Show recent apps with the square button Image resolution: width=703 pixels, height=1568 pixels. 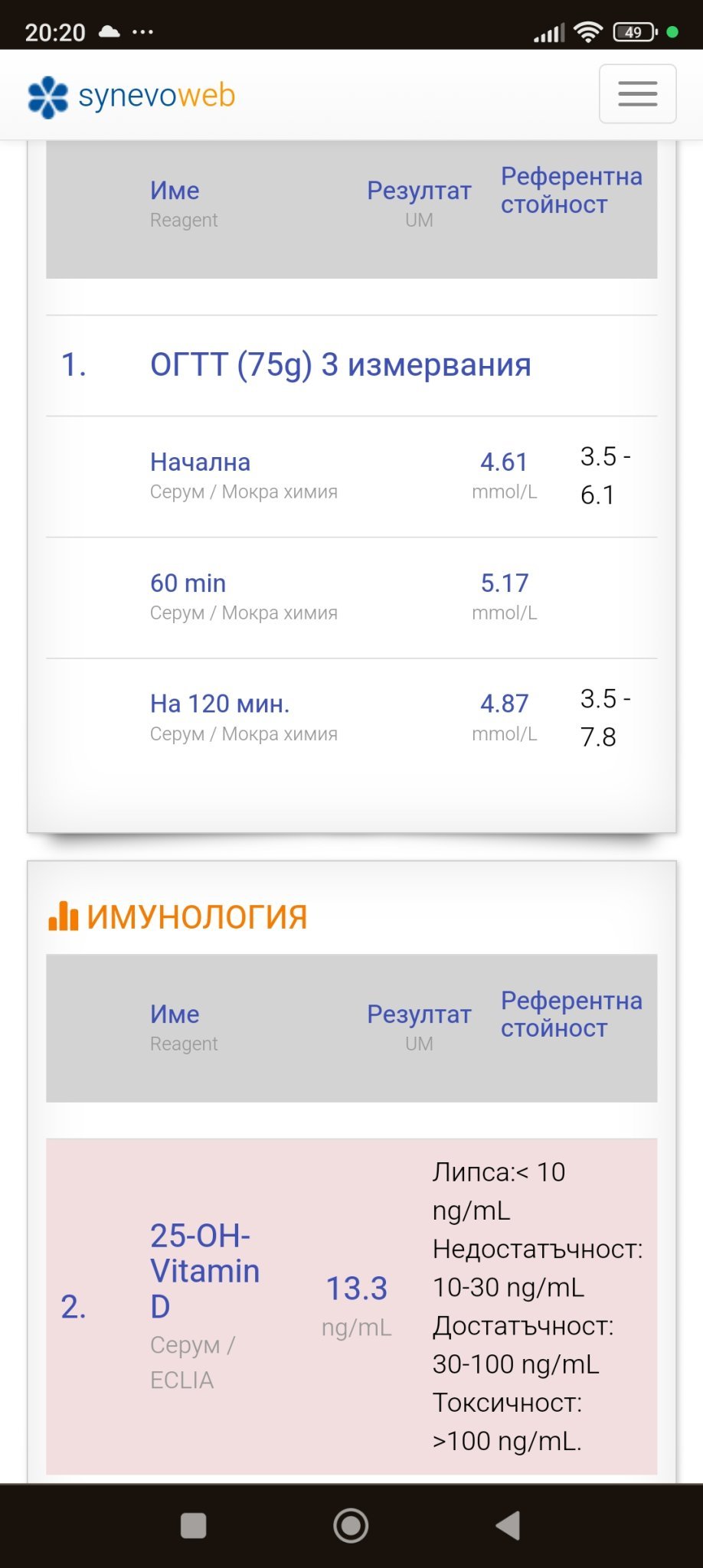pos(193,1525)
